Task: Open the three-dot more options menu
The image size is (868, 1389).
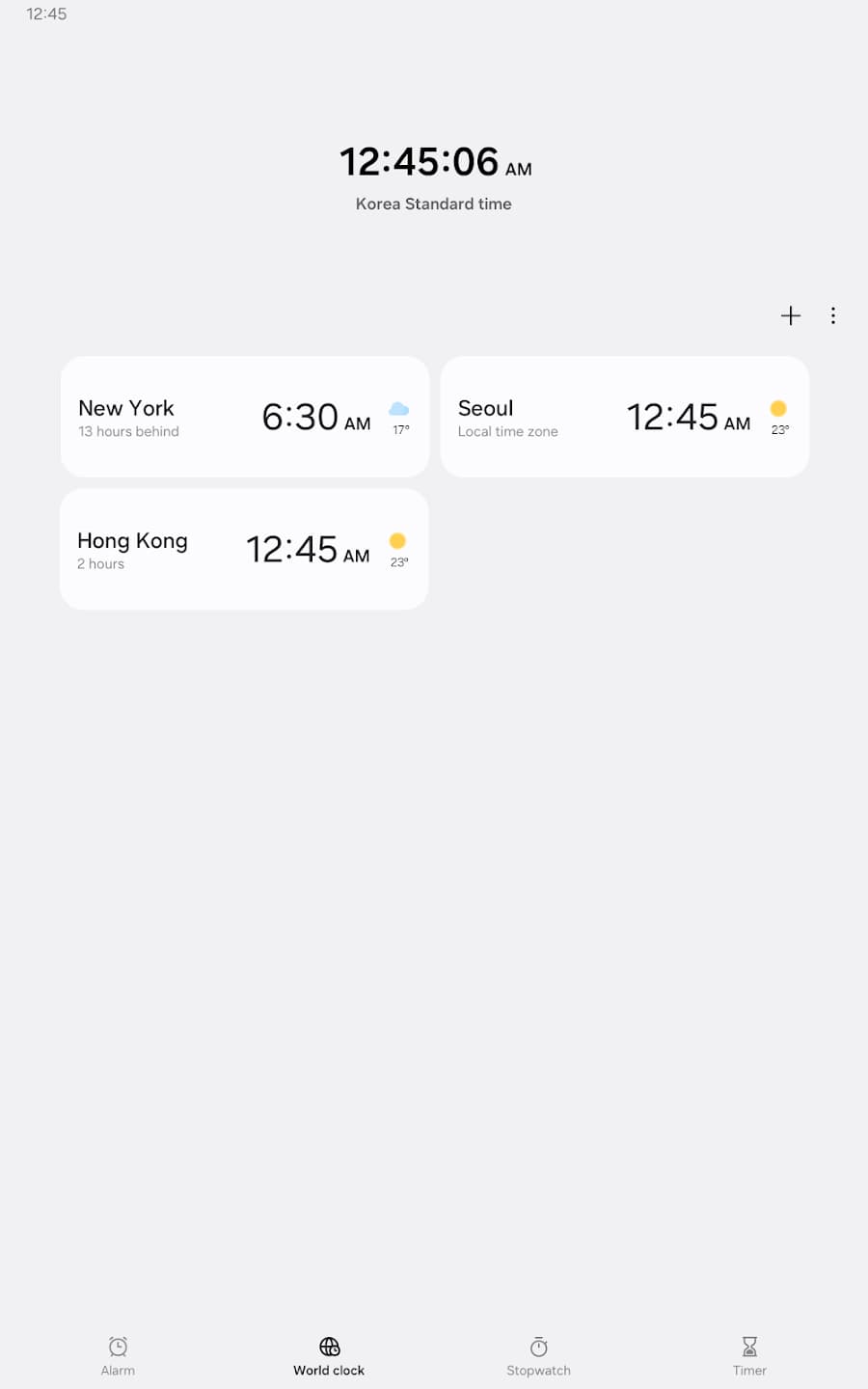Action: tap(833, 315)
